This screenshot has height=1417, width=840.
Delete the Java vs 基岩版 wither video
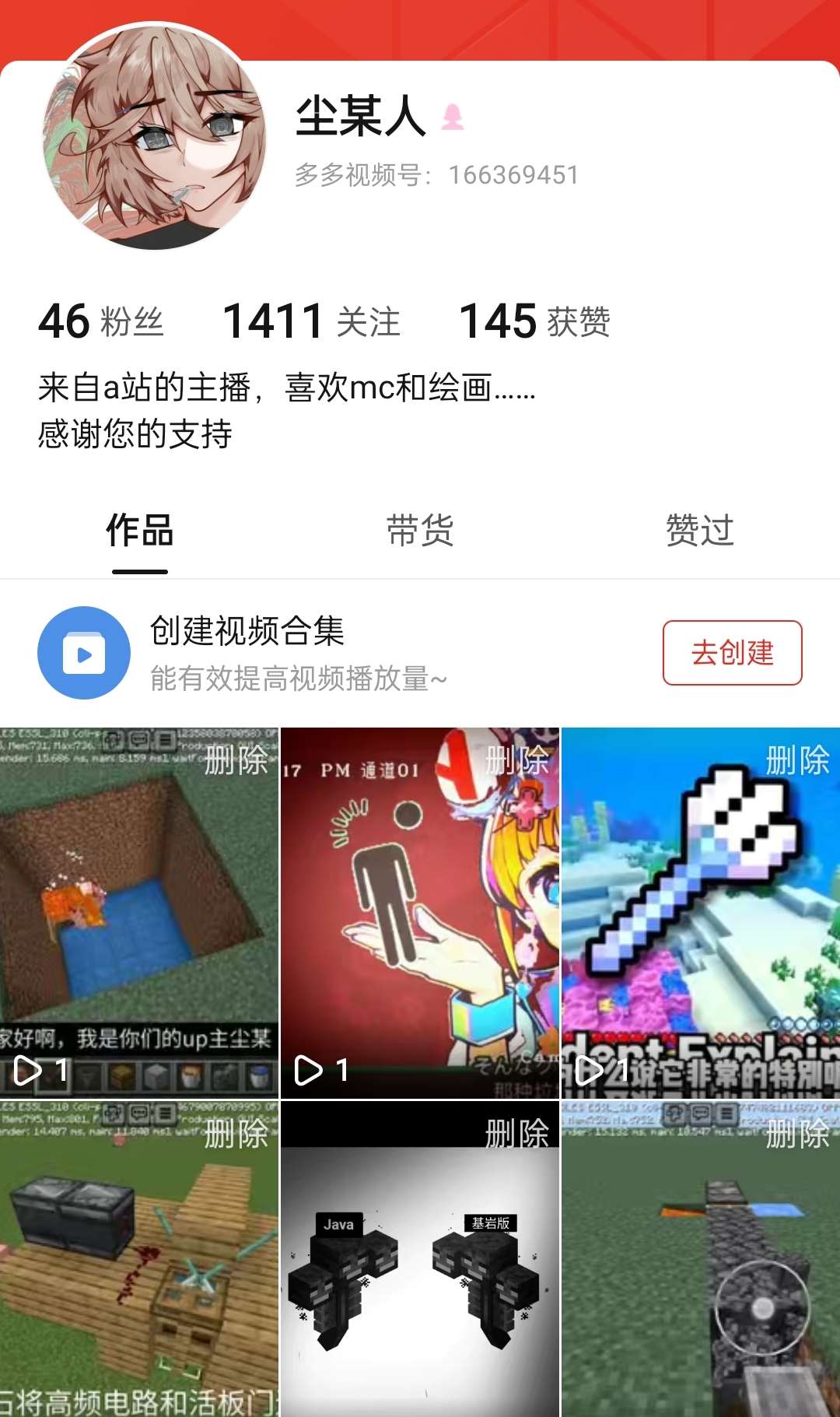(517, 1134)
